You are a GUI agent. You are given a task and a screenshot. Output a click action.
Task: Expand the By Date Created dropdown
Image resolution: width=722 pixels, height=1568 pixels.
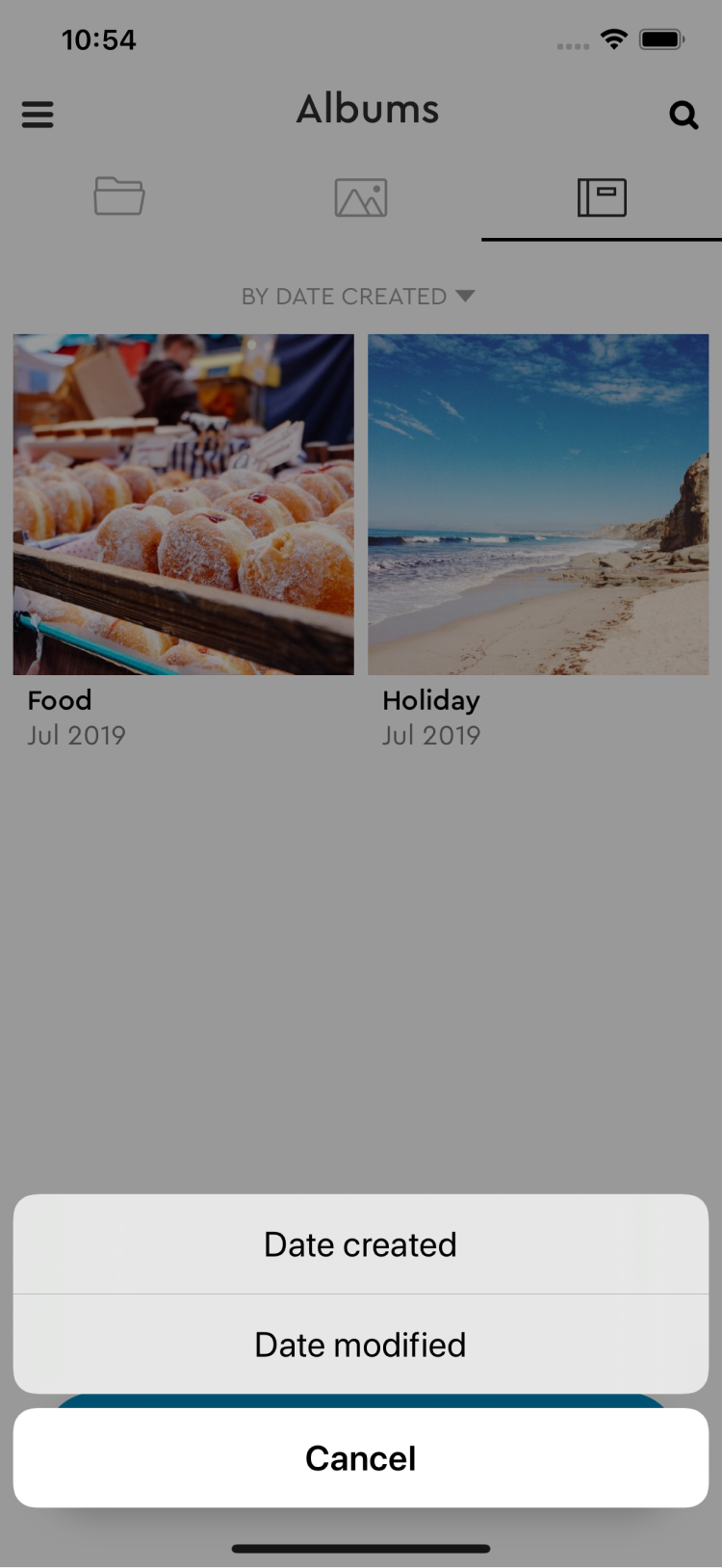pos(358,297)
